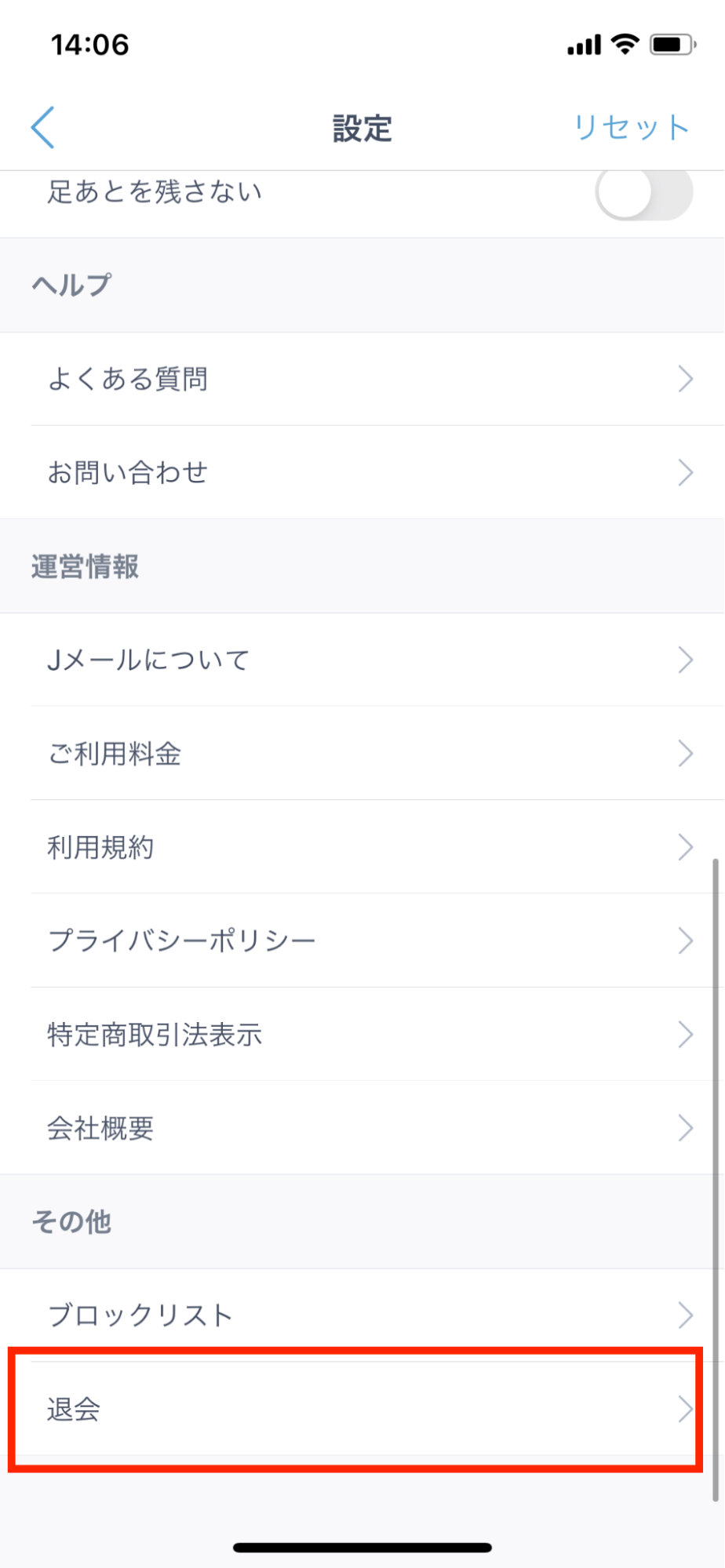Tap the リセット button

(631, 127)
